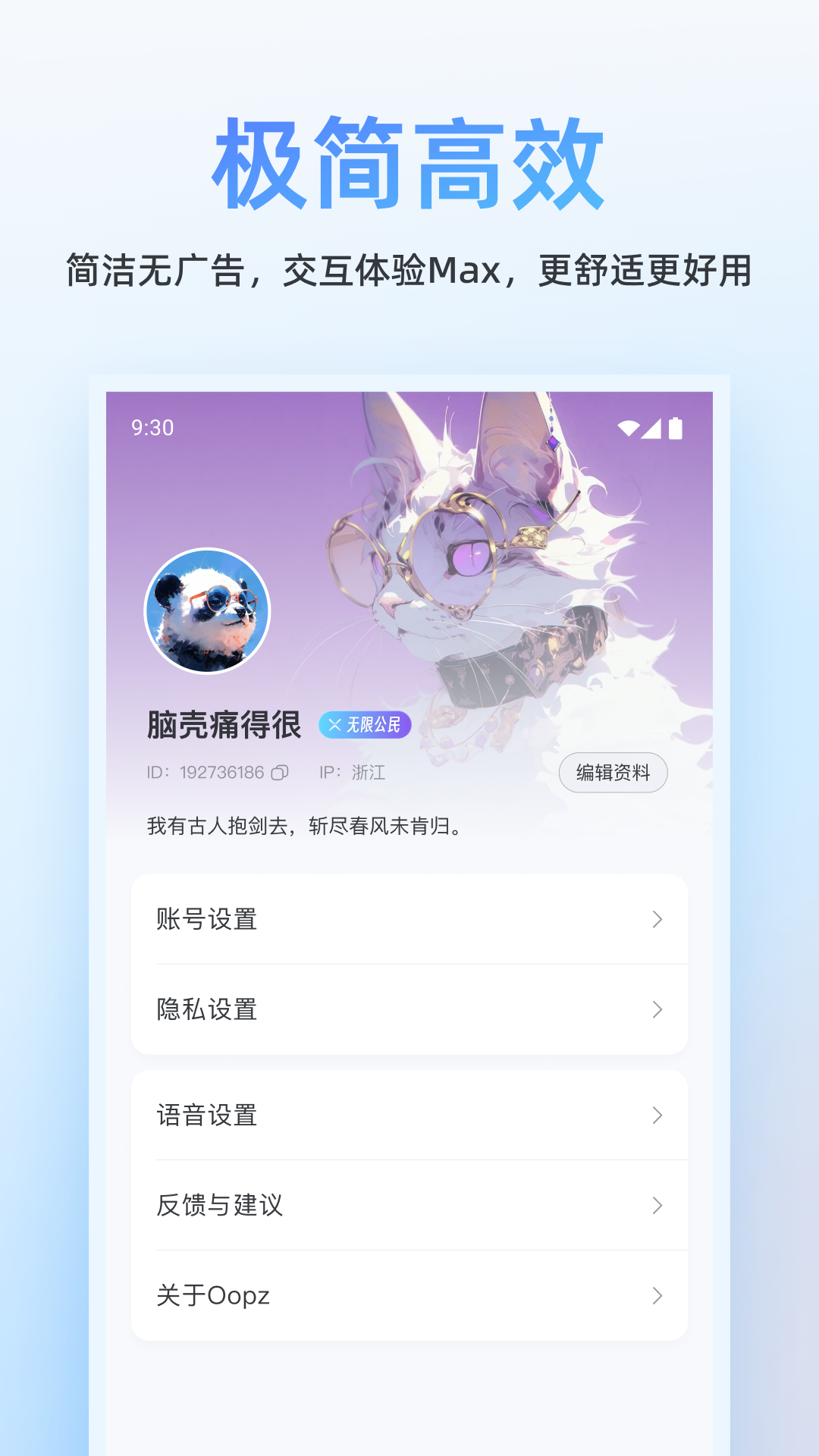Click the clock showing 9:30

(152, 428)
